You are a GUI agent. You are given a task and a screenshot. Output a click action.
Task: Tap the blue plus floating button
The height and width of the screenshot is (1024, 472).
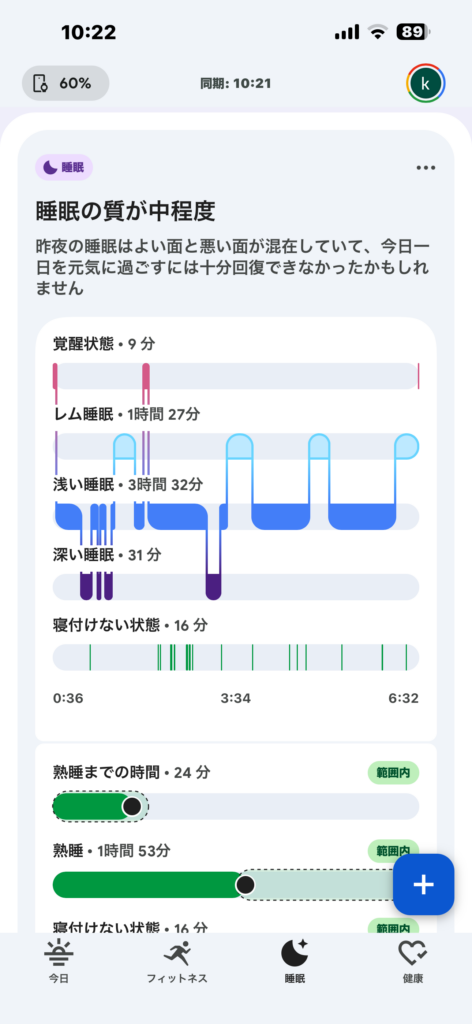pyautogui.click(x=423, y=884)
